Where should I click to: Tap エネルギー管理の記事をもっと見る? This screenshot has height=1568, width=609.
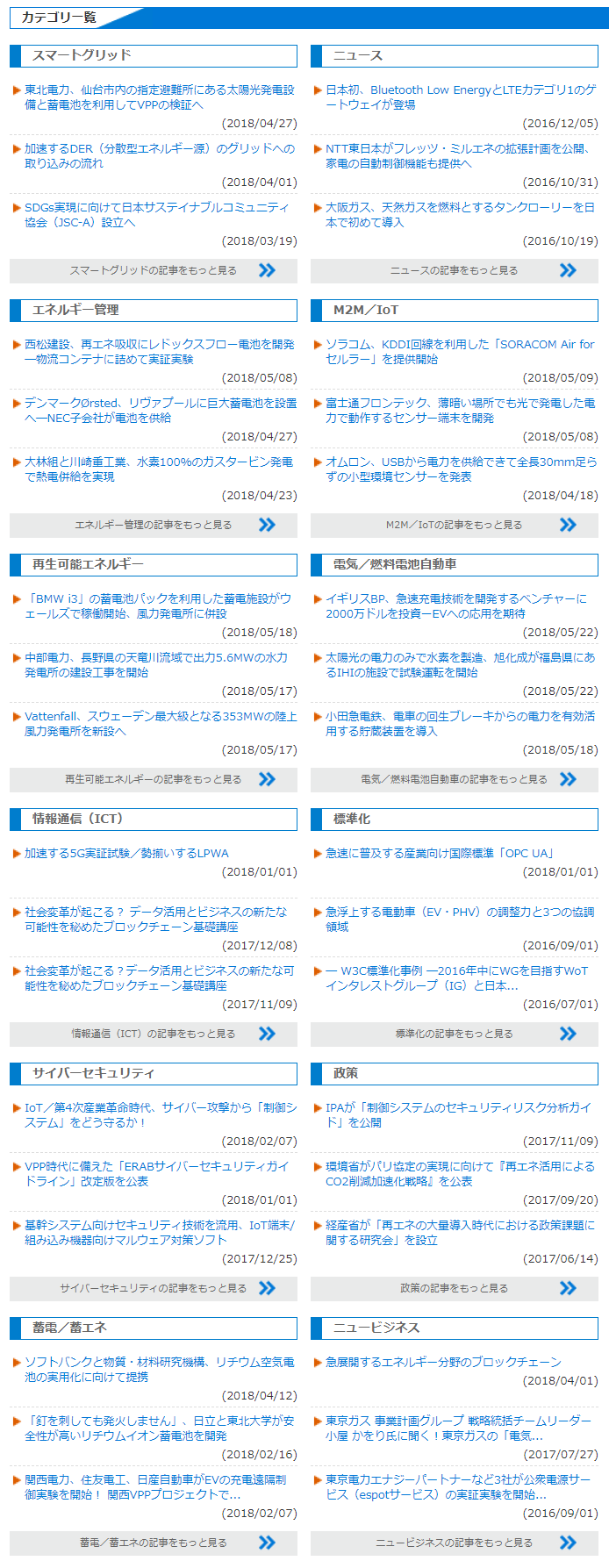(154, 525)
